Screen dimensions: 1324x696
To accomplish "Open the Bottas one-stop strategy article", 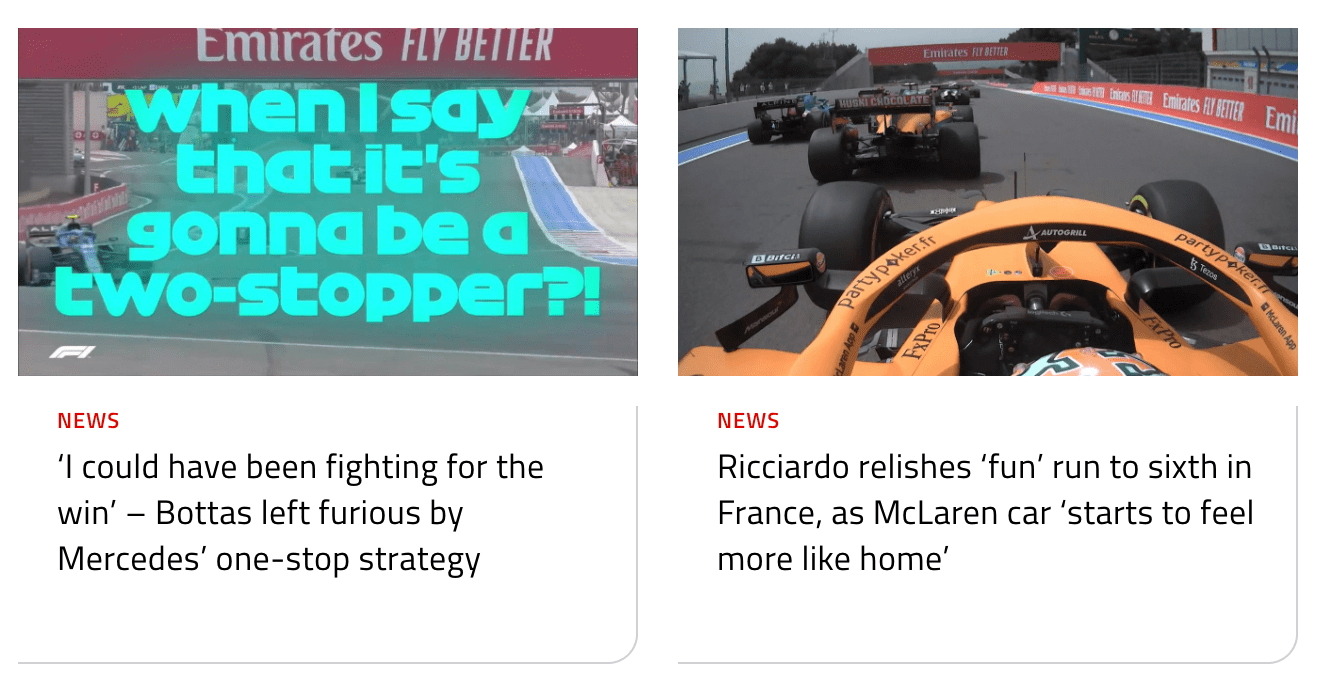I will pos(300,513).
